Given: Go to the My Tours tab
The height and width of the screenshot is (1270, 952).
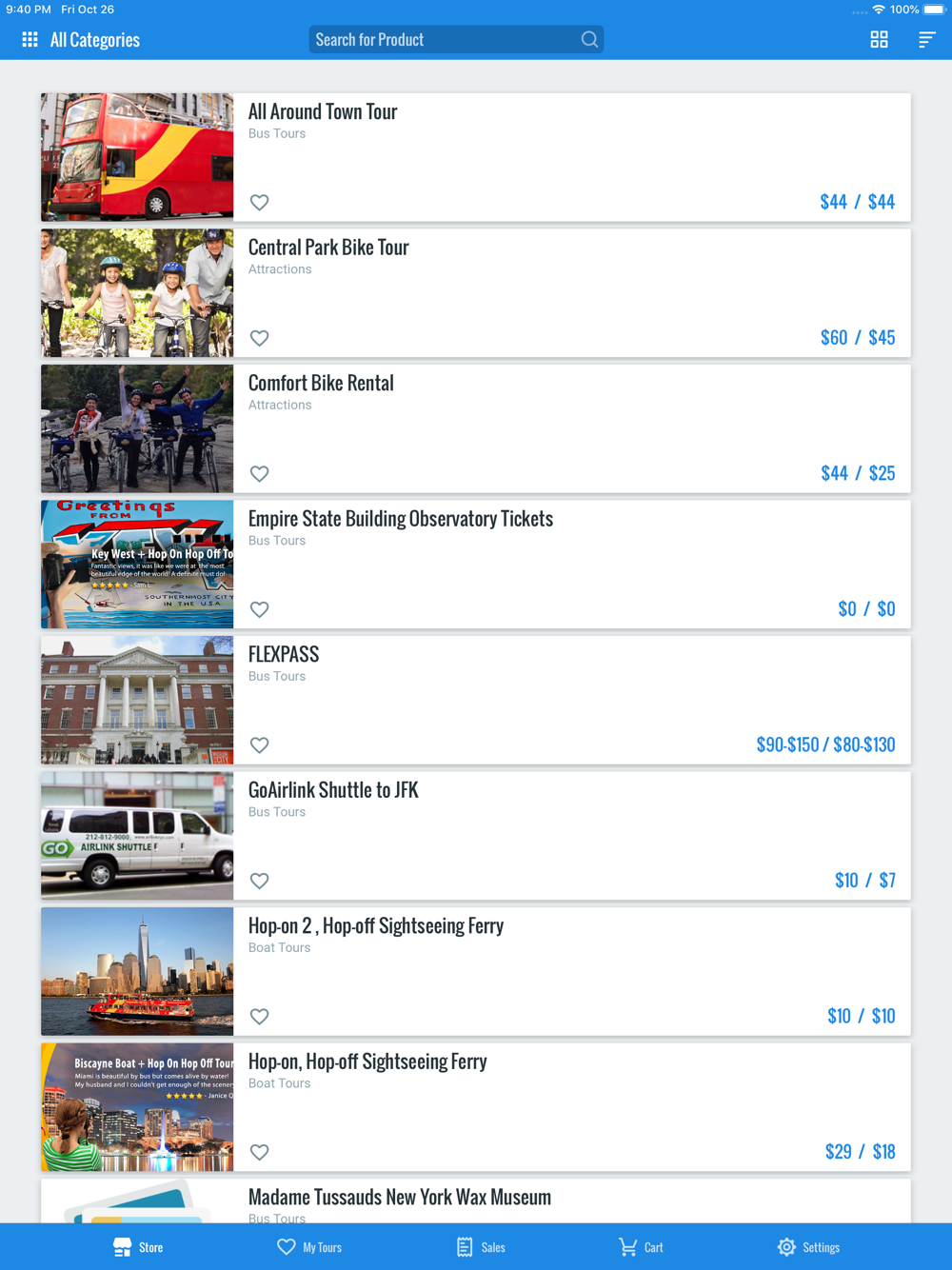Looking at the screenshot, I should 309,1247.
